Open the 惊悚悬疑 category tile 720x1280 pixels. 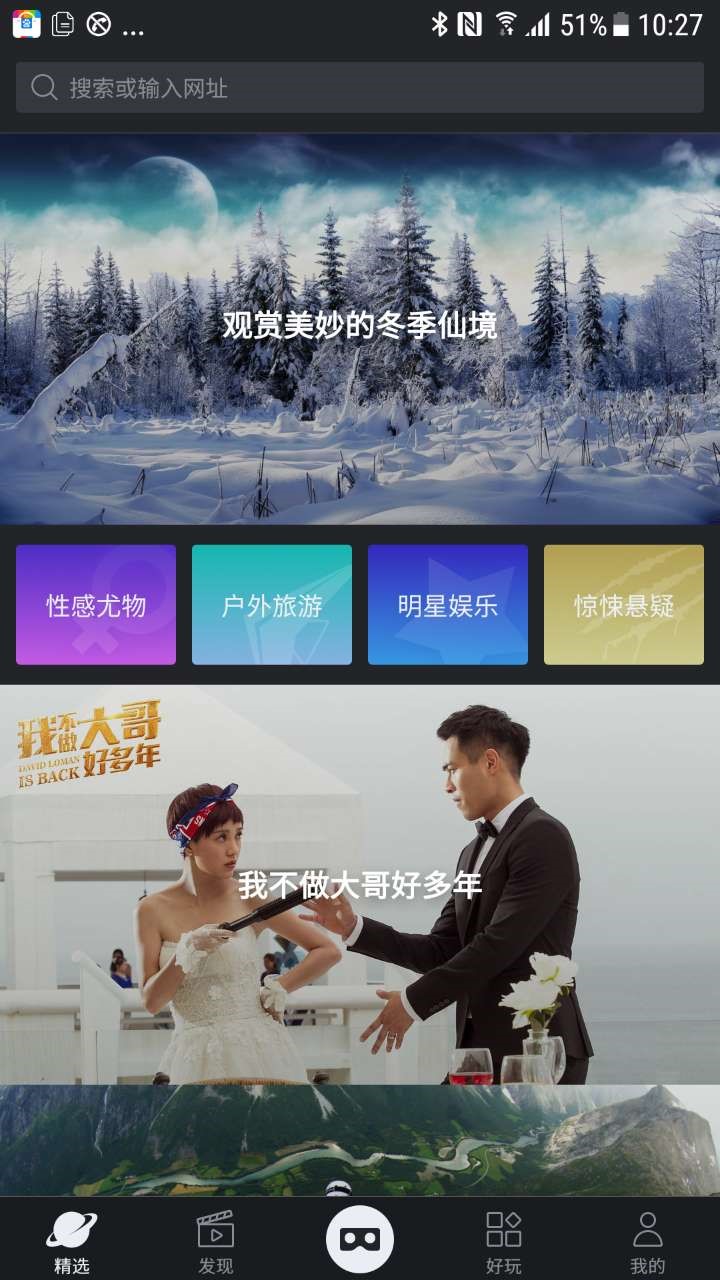pos(624,605)
